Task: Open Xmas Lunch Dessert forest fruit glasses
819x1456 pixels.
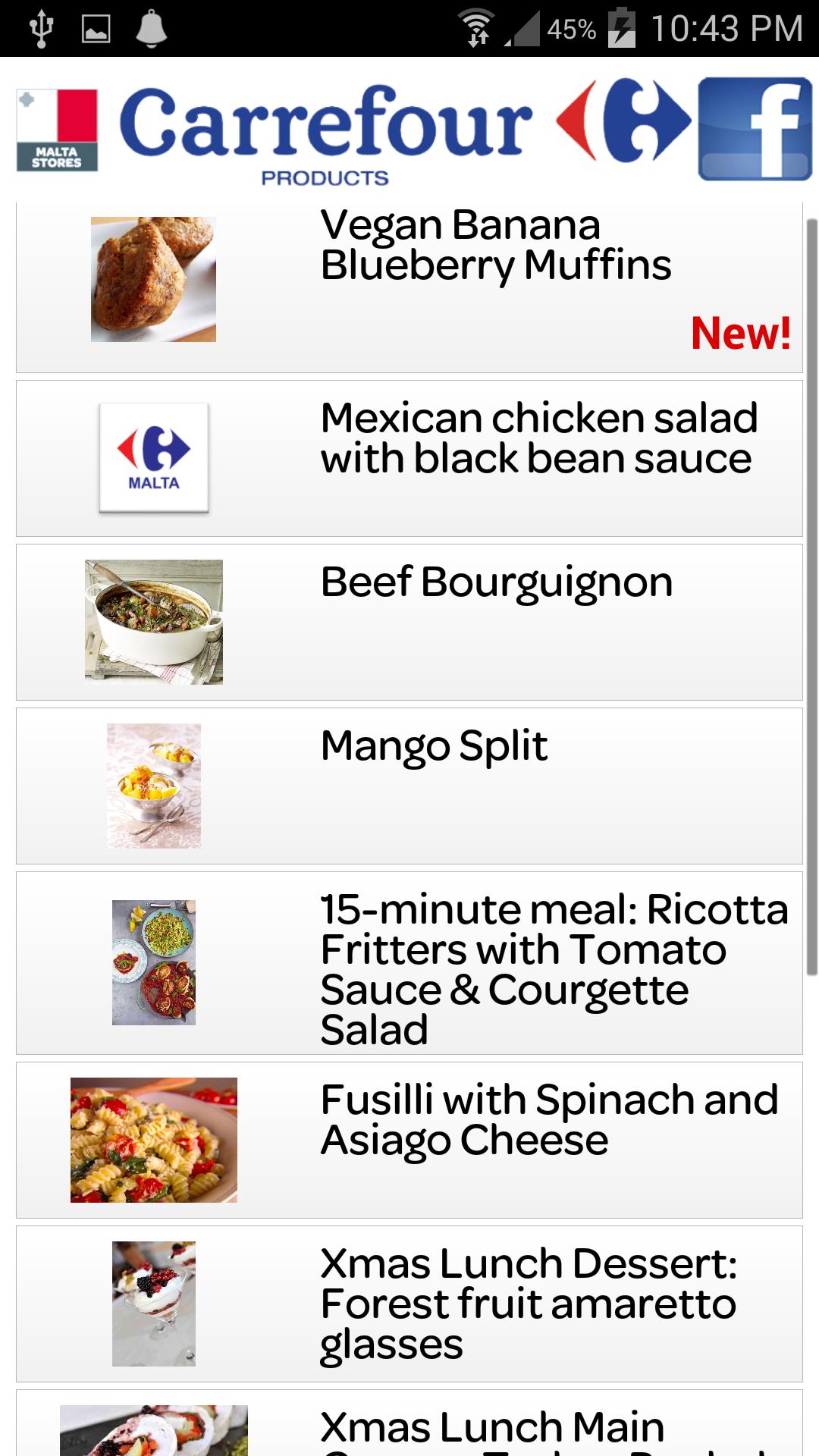Action: point(409,1304)
